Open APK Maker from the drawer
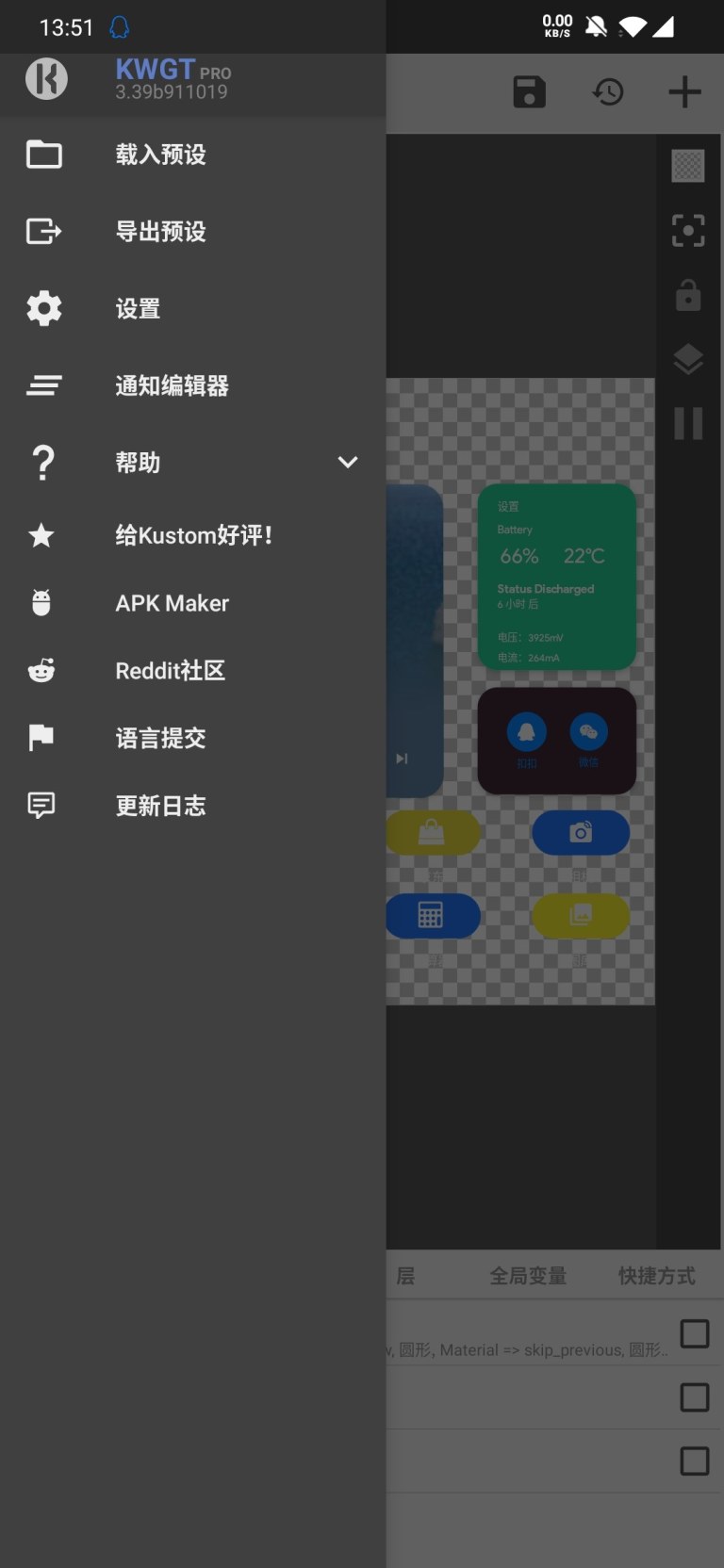This screenshot has width=724, height=1568. [171, 603]
